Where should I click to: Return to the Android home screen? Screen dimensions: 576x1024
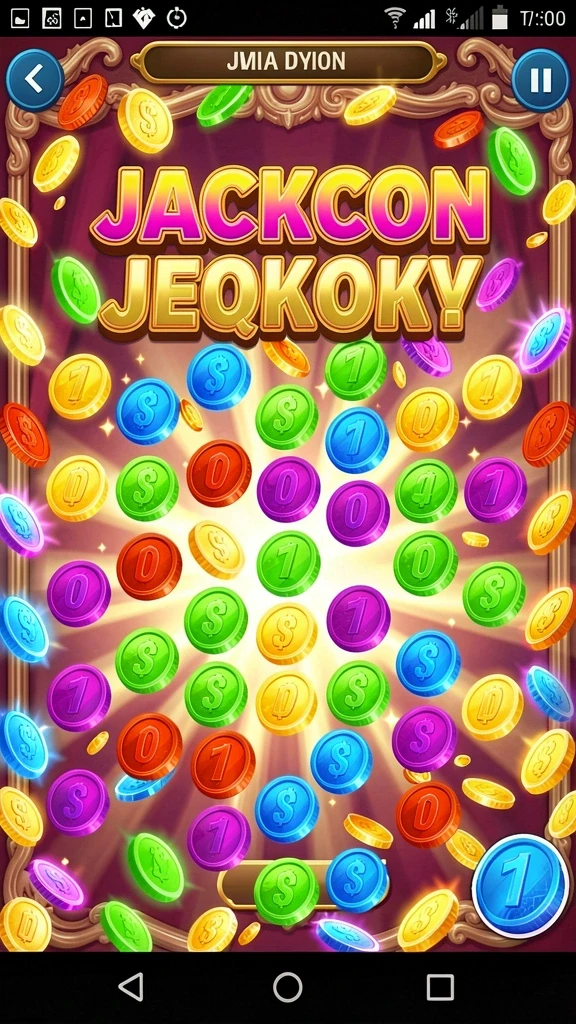tap(287, 987)
